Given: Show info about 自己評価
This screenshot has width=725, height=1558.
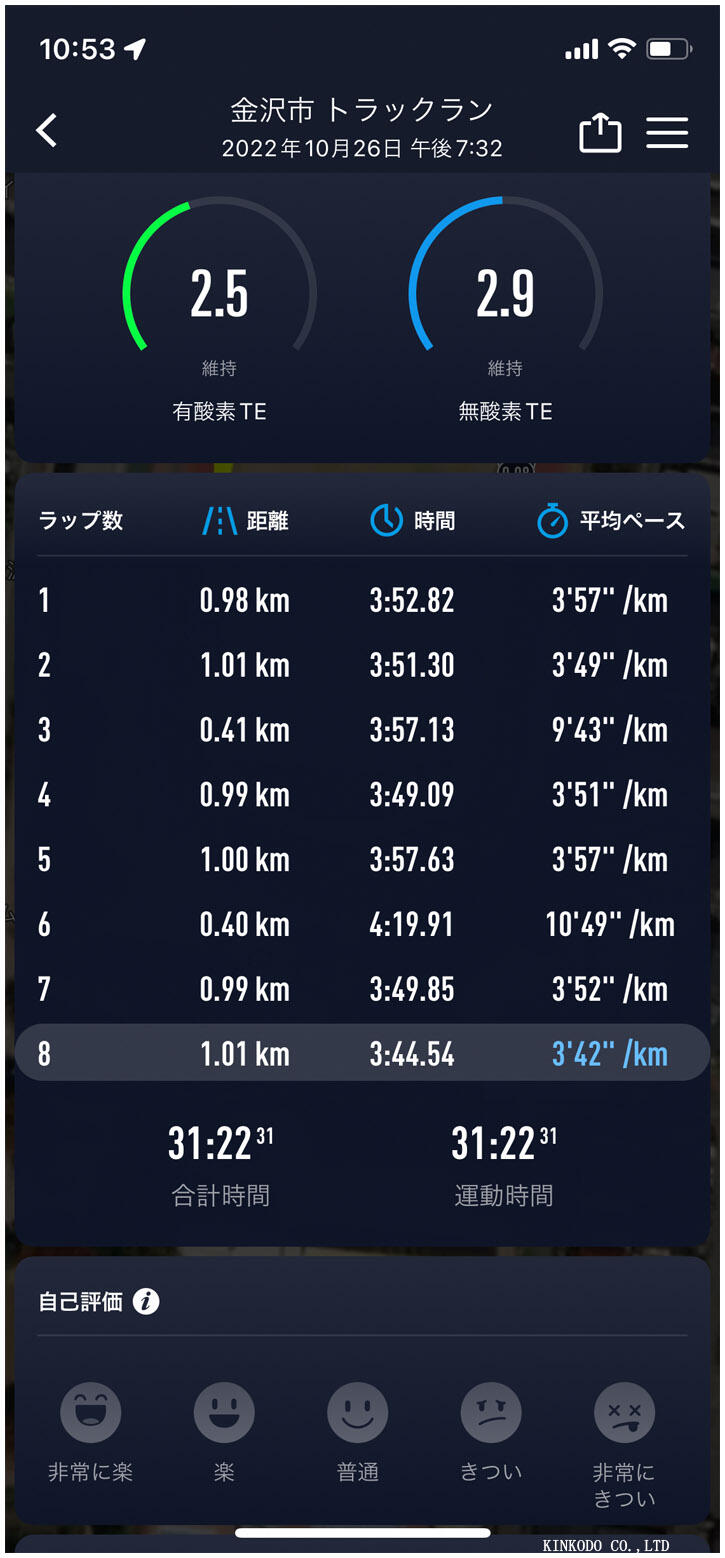Looking at the screenshot, I should 146,1301.
